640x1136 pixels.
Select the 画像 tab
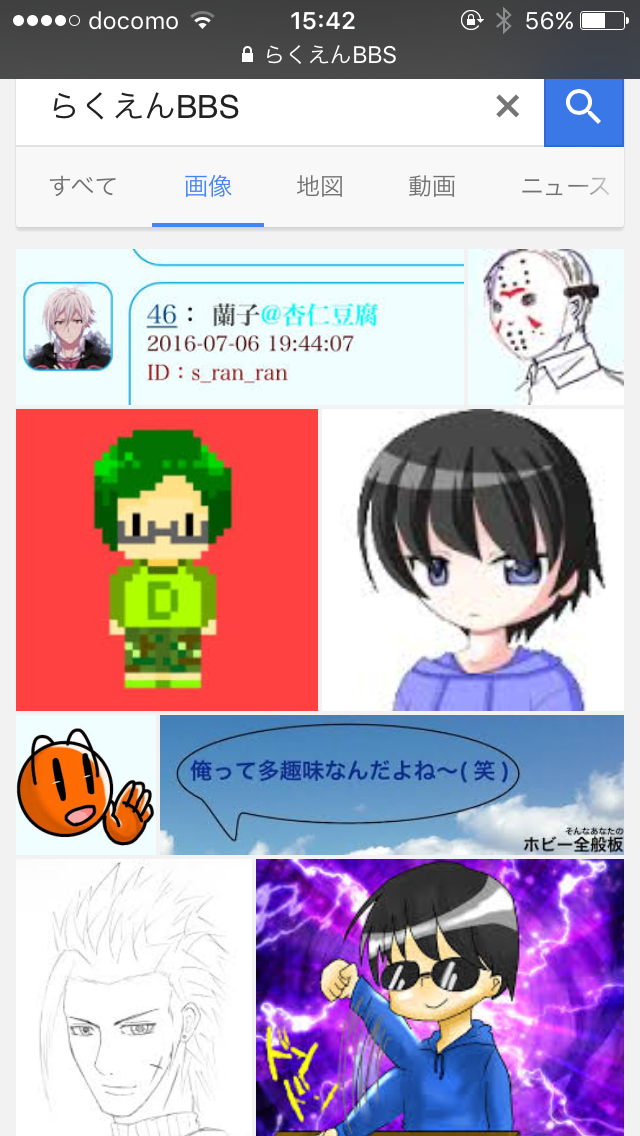click(x=208, y=186)
